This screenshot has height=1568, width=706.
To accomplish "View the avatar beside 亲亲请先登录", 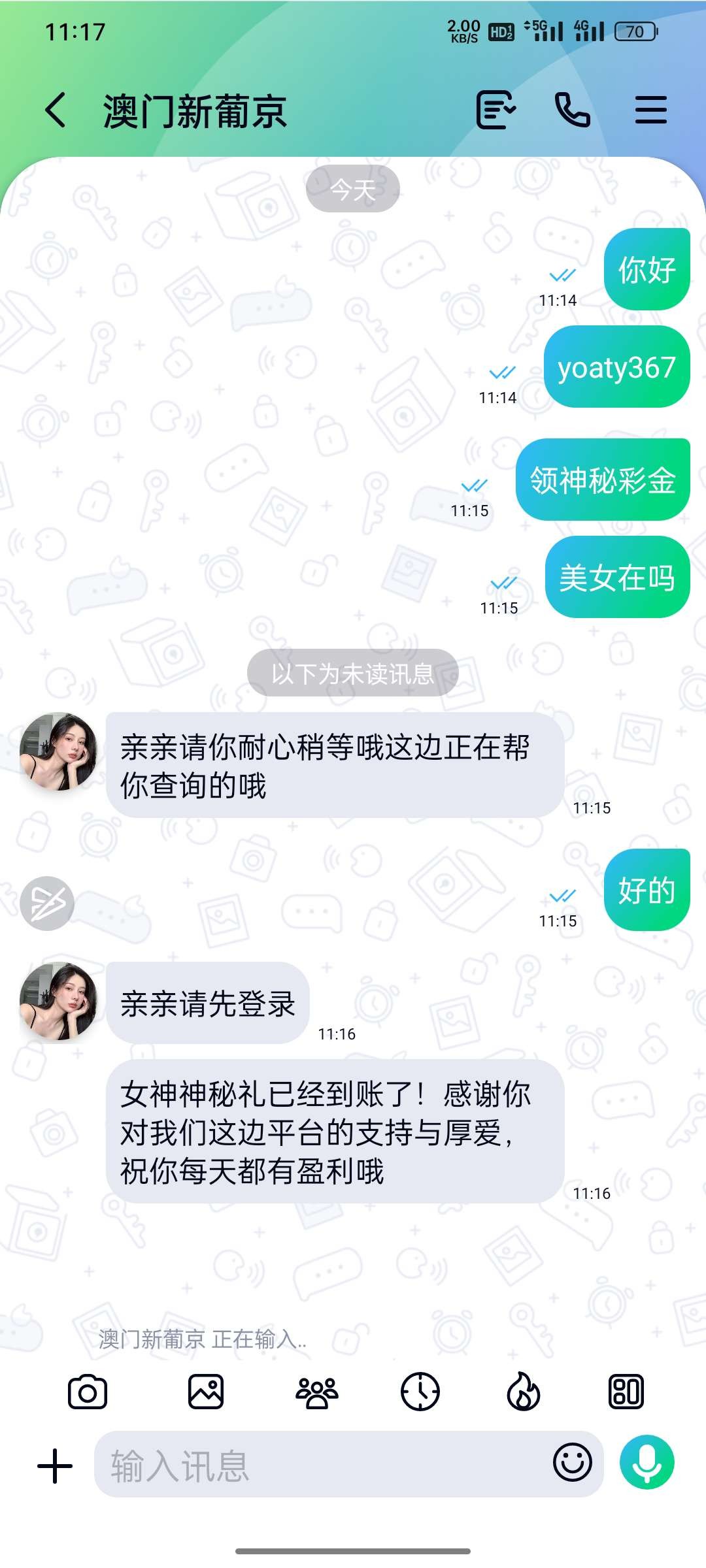I will coord(59,1002).
